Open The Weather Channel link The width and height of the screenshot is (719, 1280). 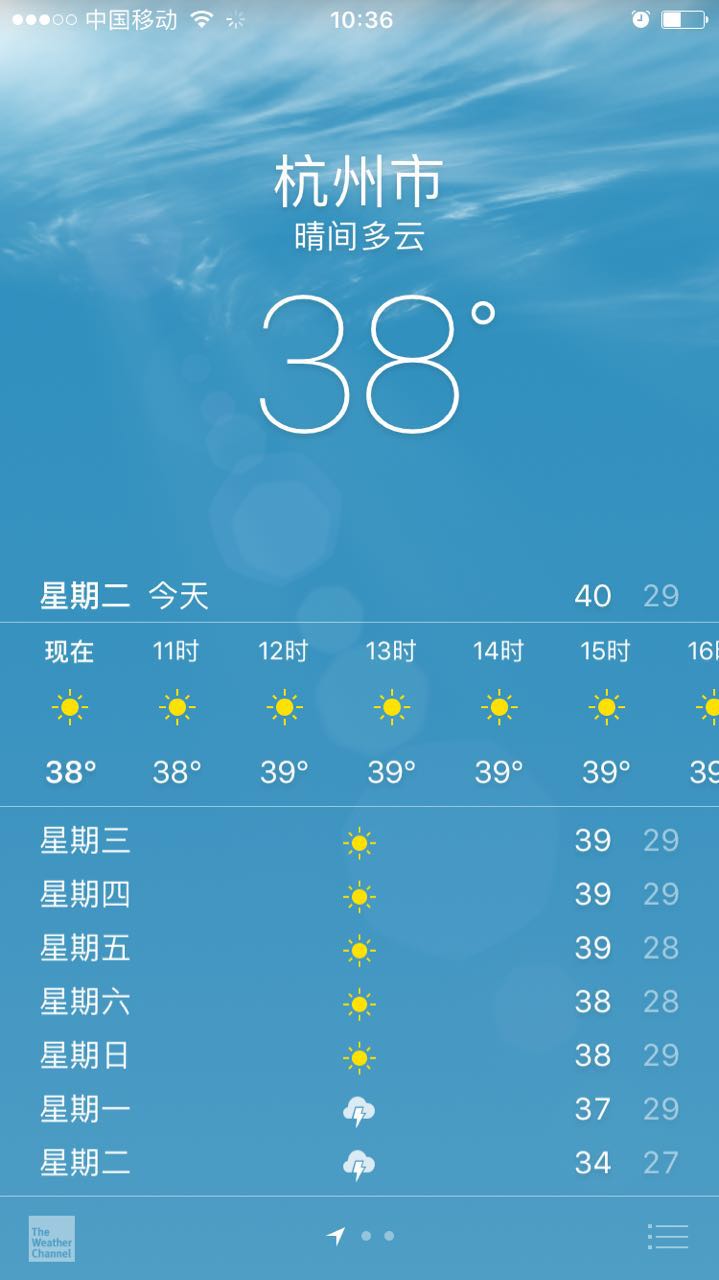click(51, 1238)
